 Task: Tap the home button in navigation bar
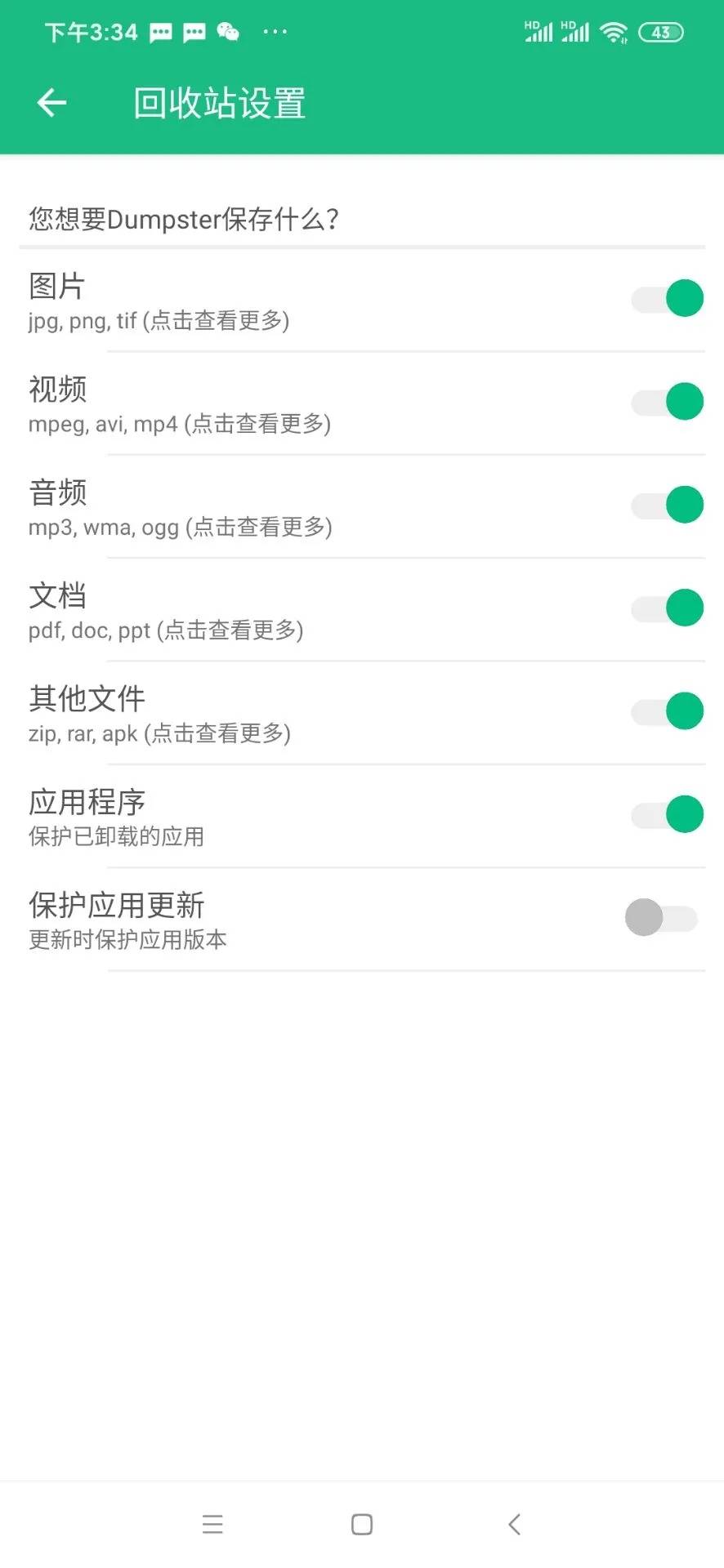[x=360, y=1522]
